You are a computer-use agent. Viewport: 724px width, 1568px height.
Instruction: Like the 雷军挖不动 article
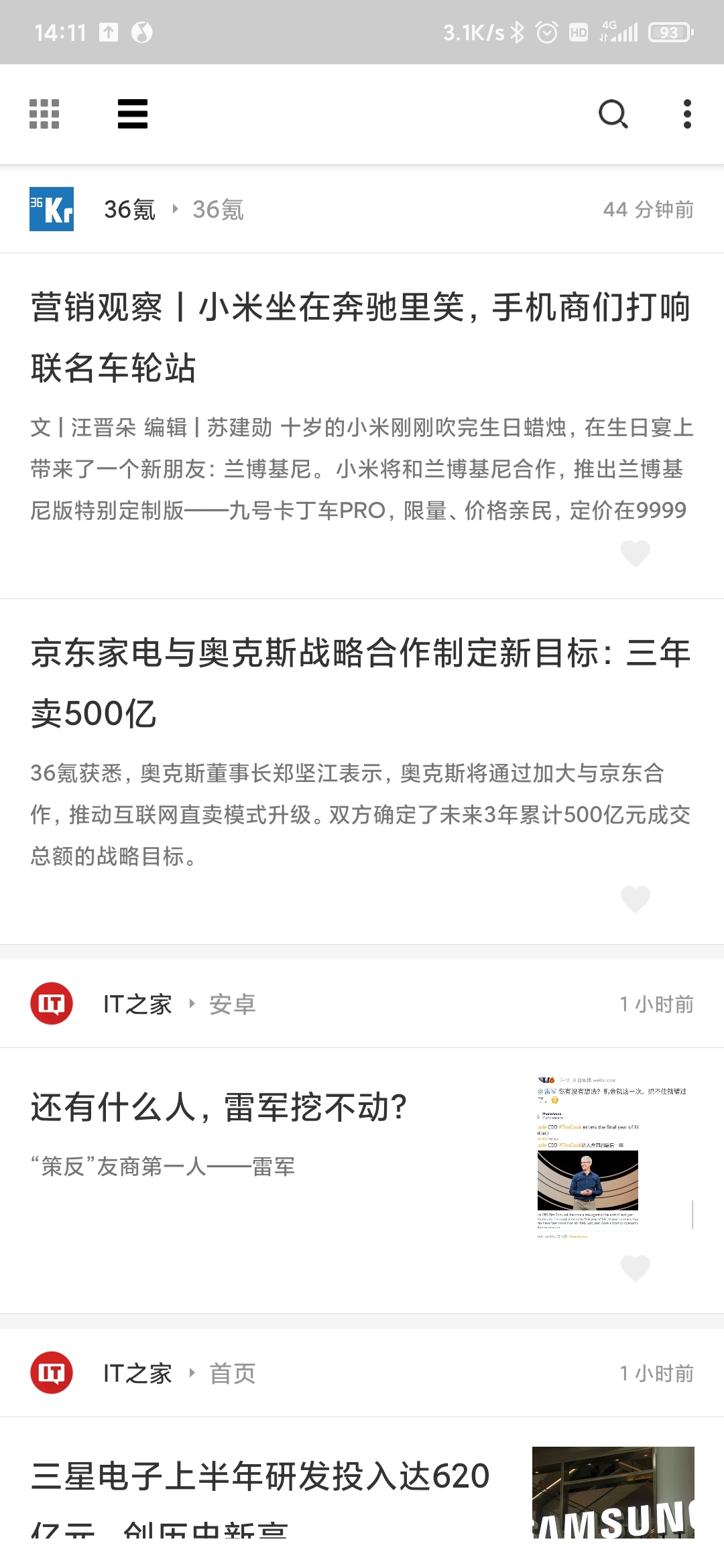pos(635,1268)
